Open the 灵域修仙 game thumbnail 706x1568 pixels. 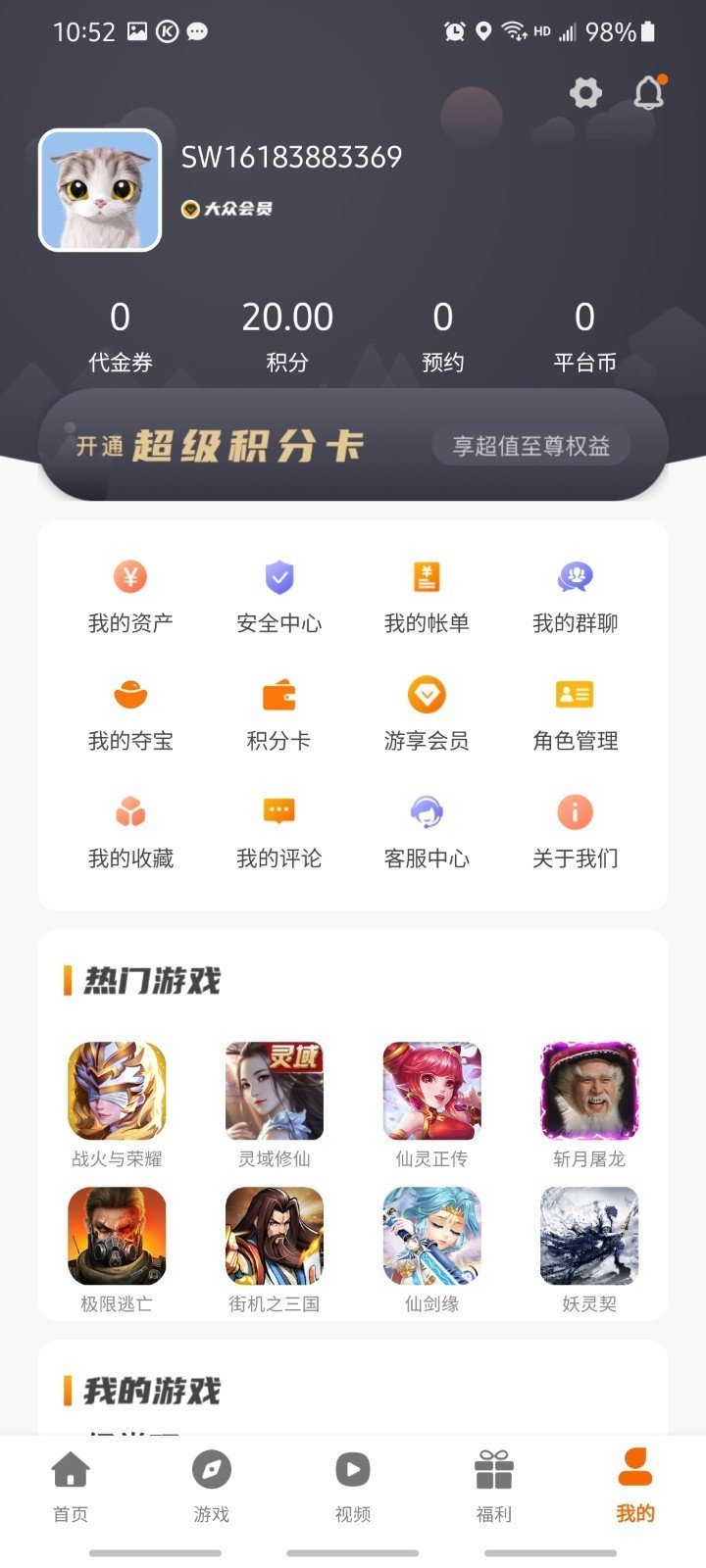[x=275, y=1088]
